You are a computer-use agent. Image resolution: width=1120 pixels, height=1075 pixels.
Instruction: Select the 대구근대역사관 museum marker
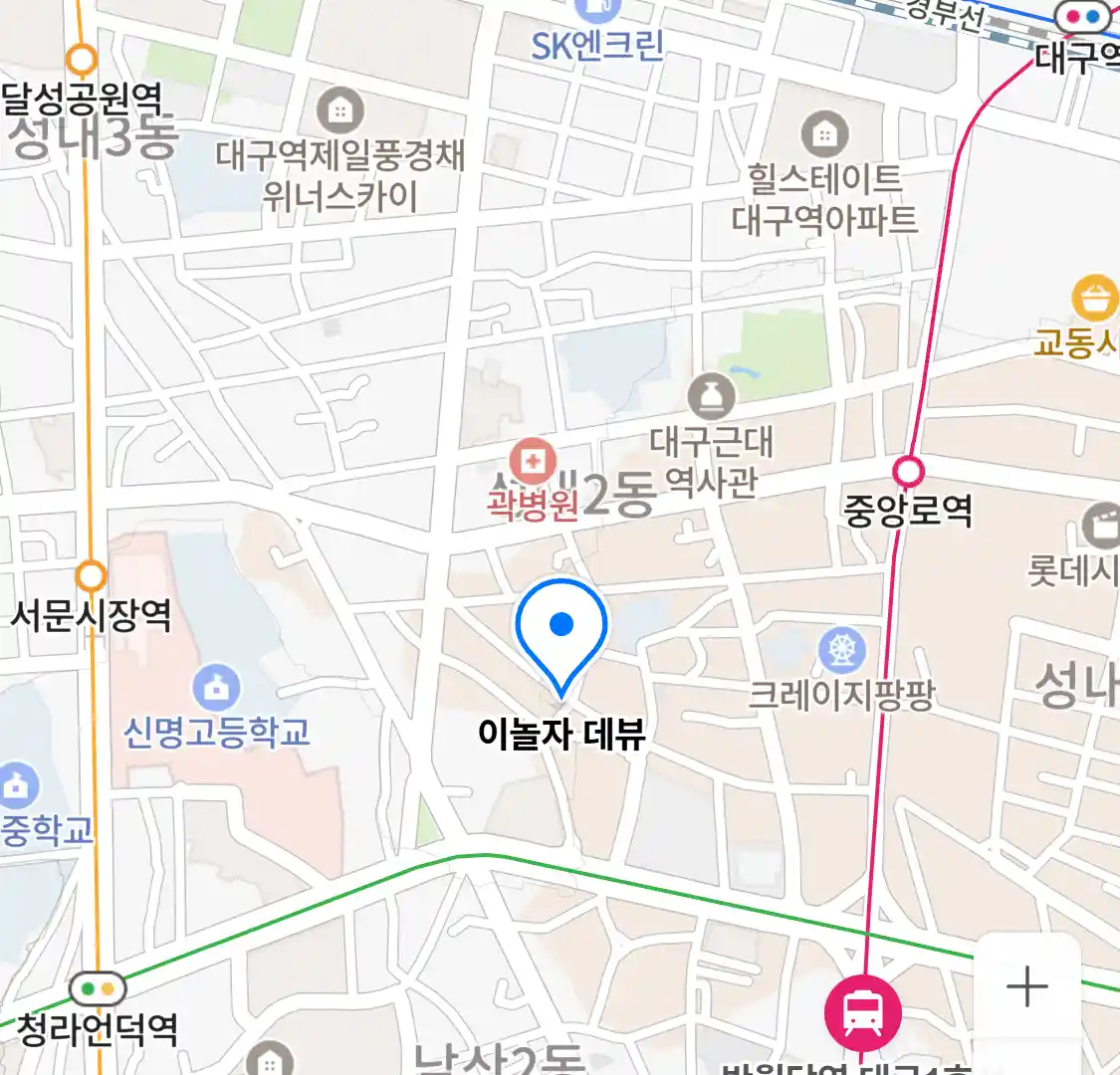pos(711,397)
